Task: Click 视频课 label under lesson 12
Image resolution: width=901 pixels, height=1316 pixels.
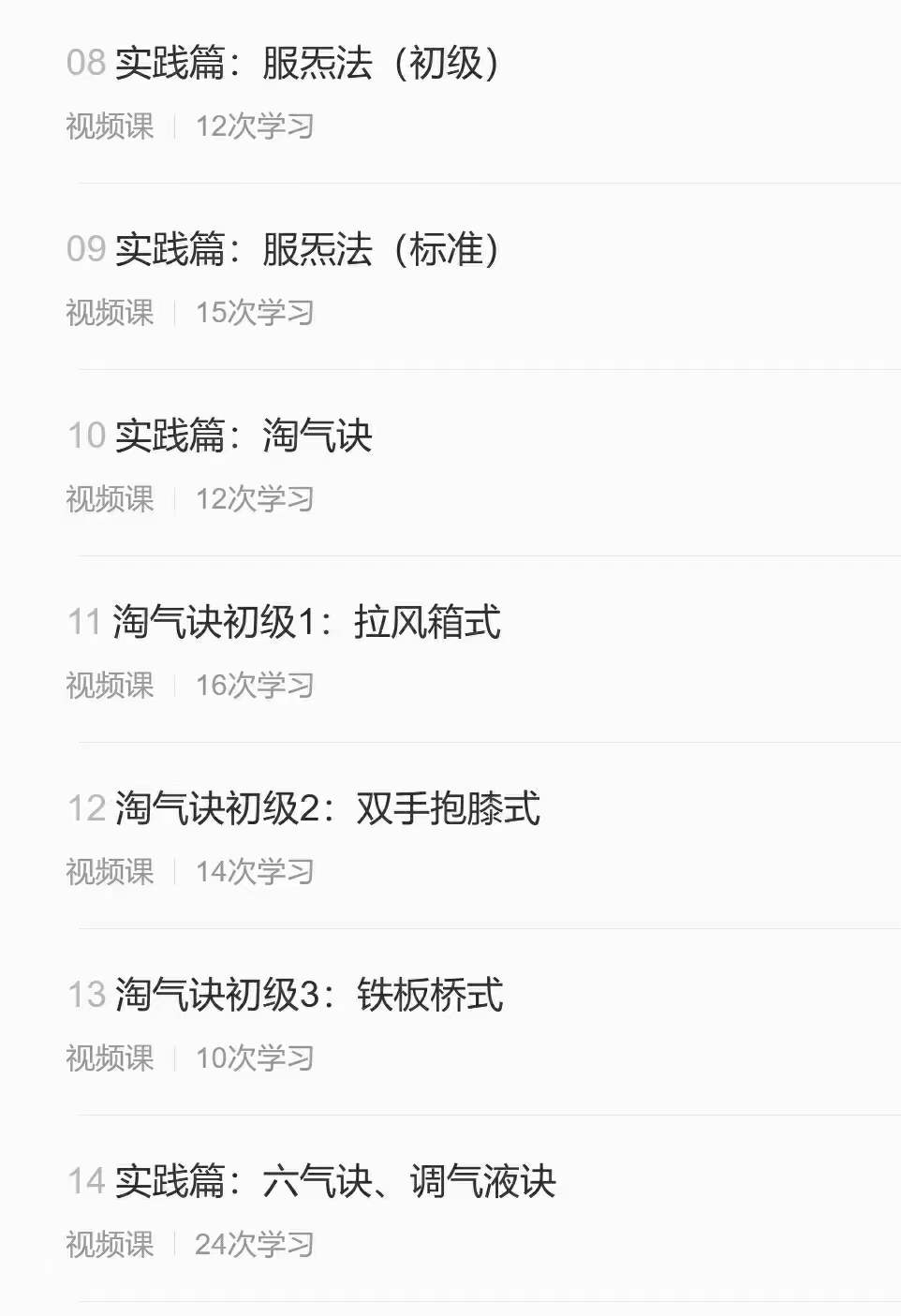Action: click(x=109, y=872)
